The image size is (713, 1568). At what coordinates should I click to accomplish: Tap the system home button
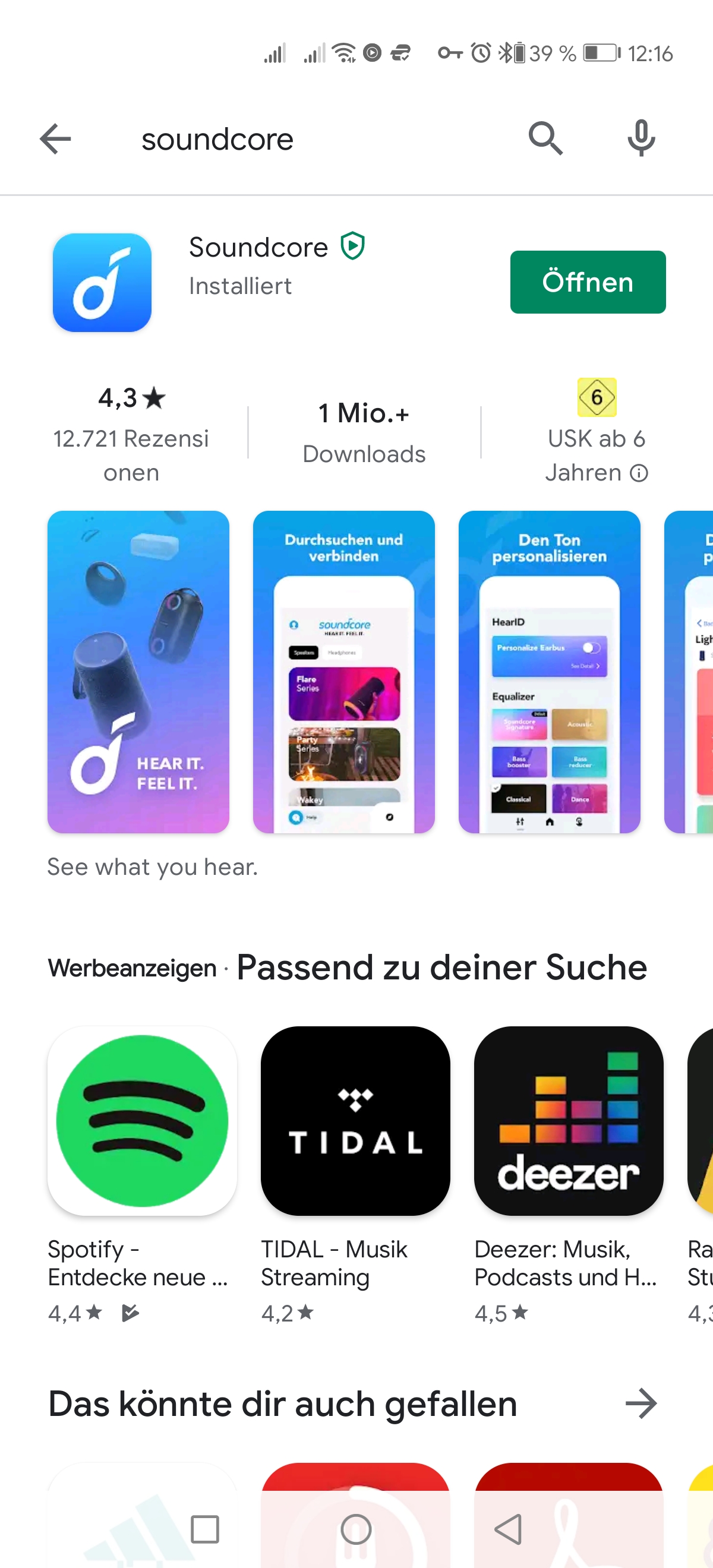pos(355,1529)
